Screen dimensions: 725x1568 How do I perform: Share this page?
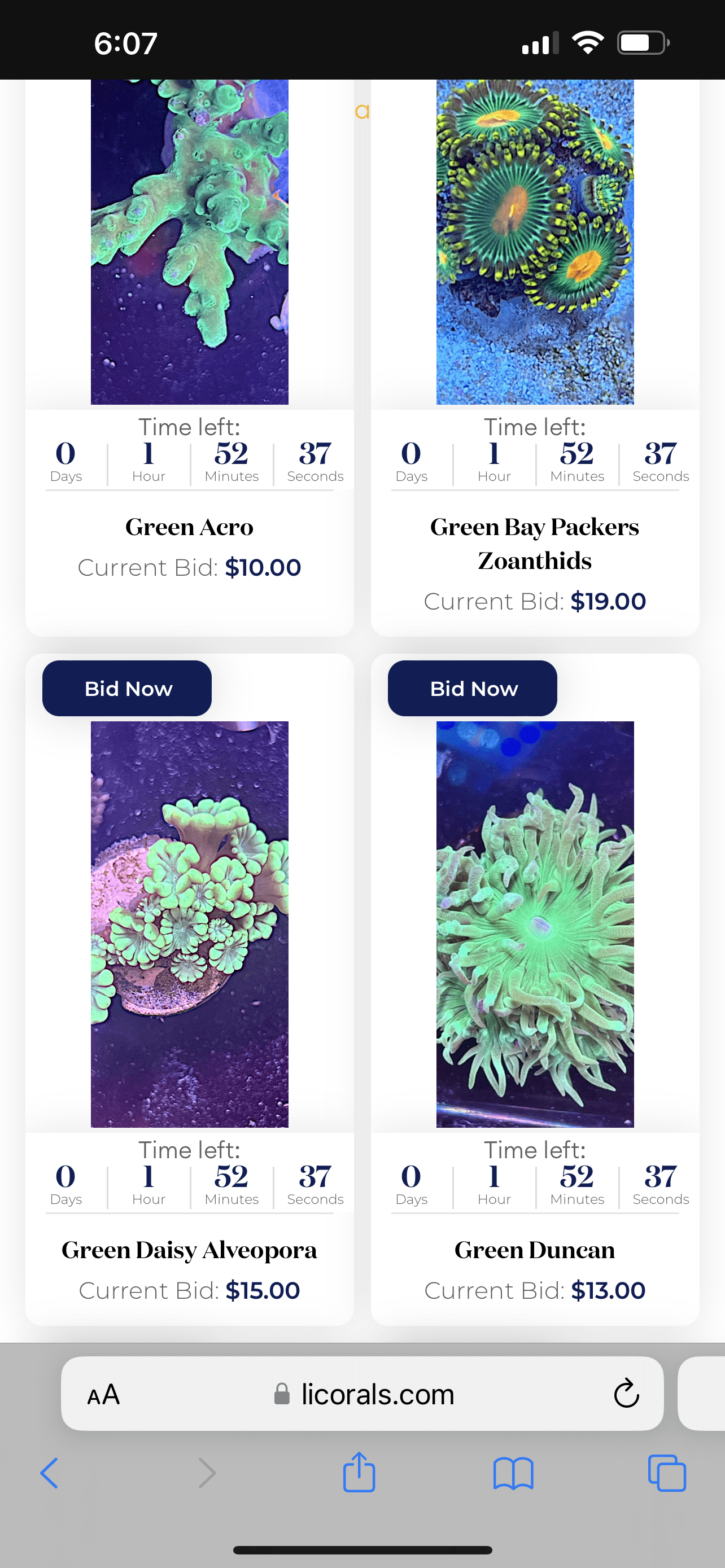point(359,1473)
